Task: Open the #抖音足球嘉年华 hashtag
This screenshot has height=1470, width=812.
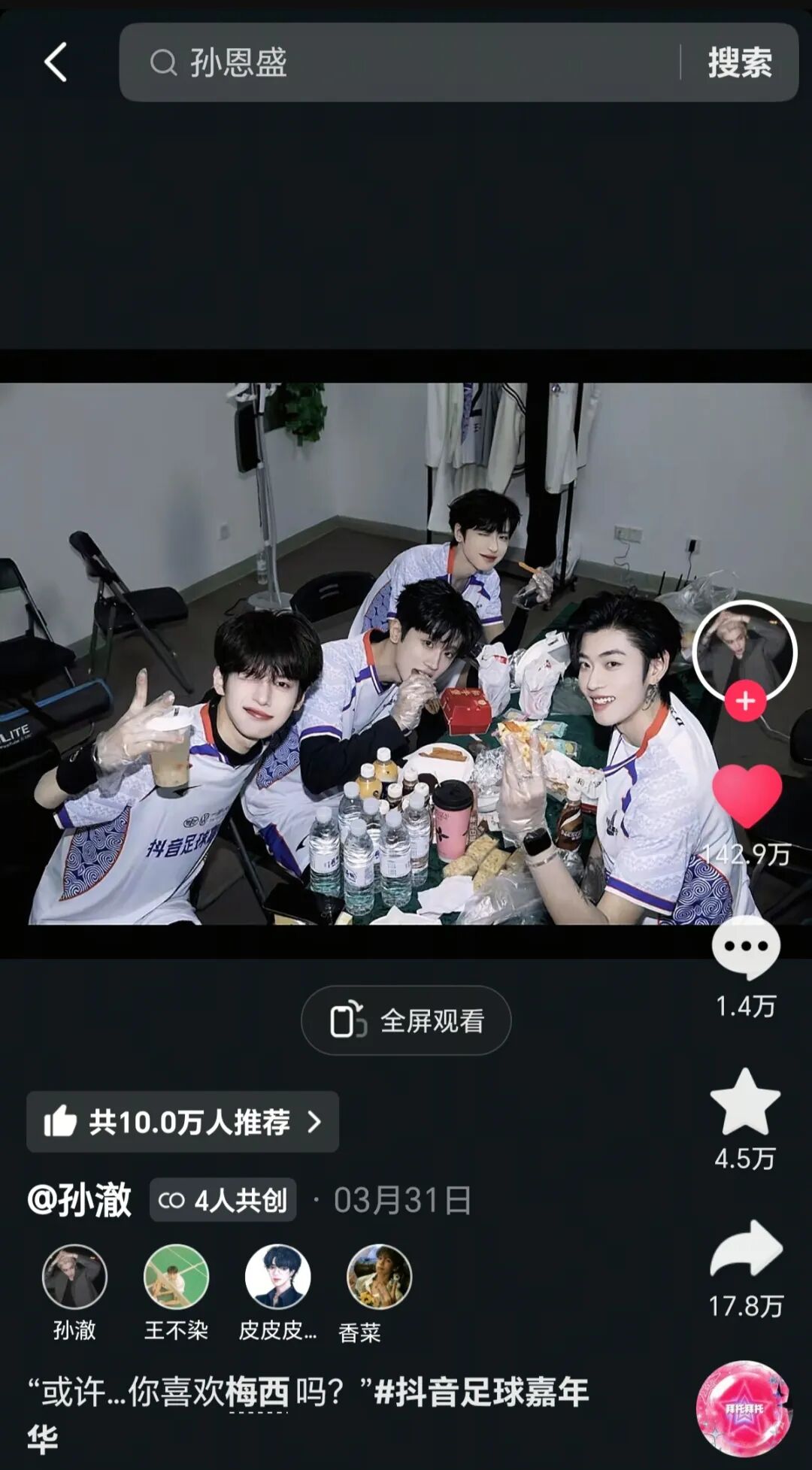Action: point(481,1393)
